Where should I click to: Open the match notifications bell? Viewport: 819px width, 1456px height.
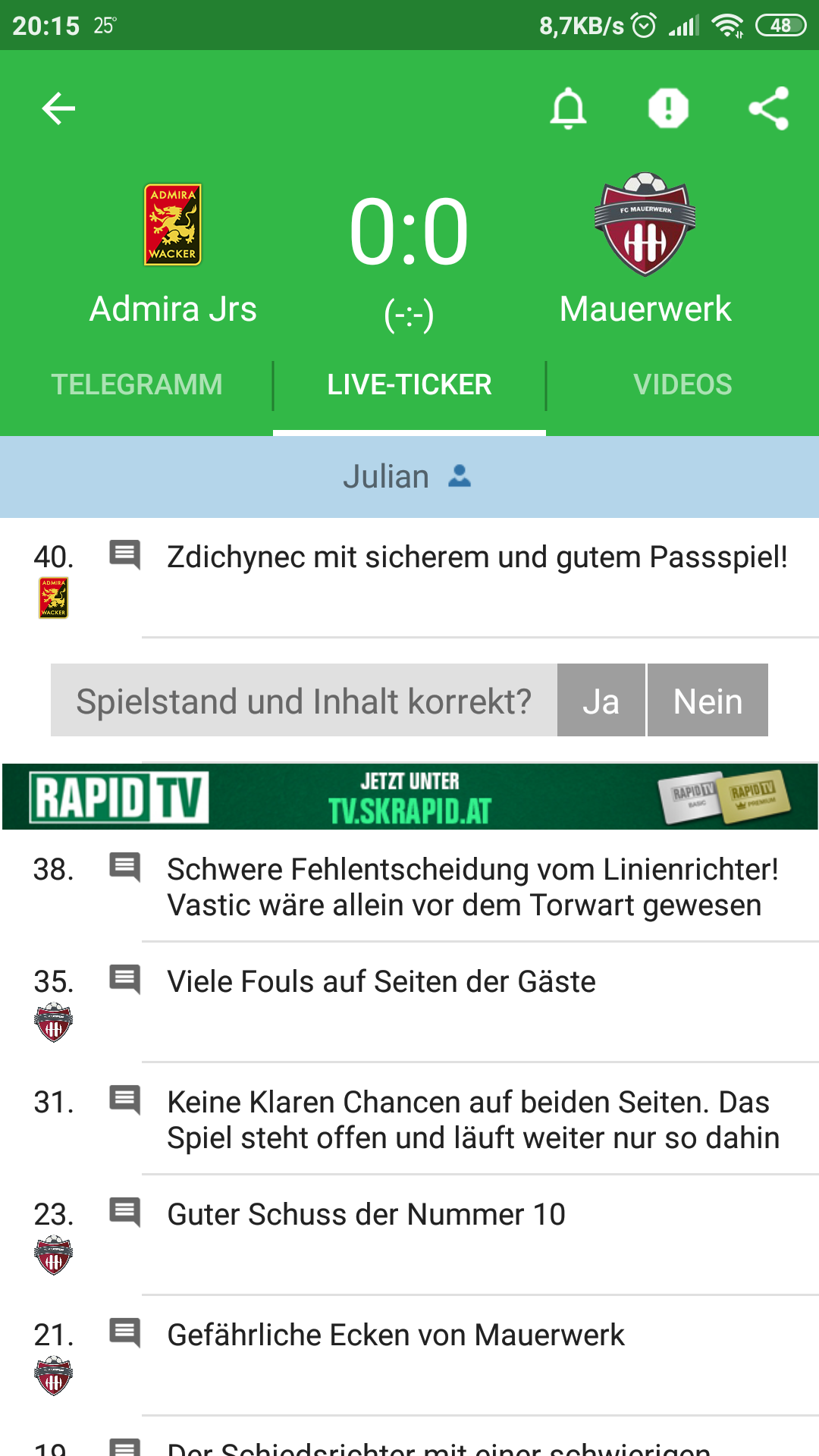coord(568,108)
